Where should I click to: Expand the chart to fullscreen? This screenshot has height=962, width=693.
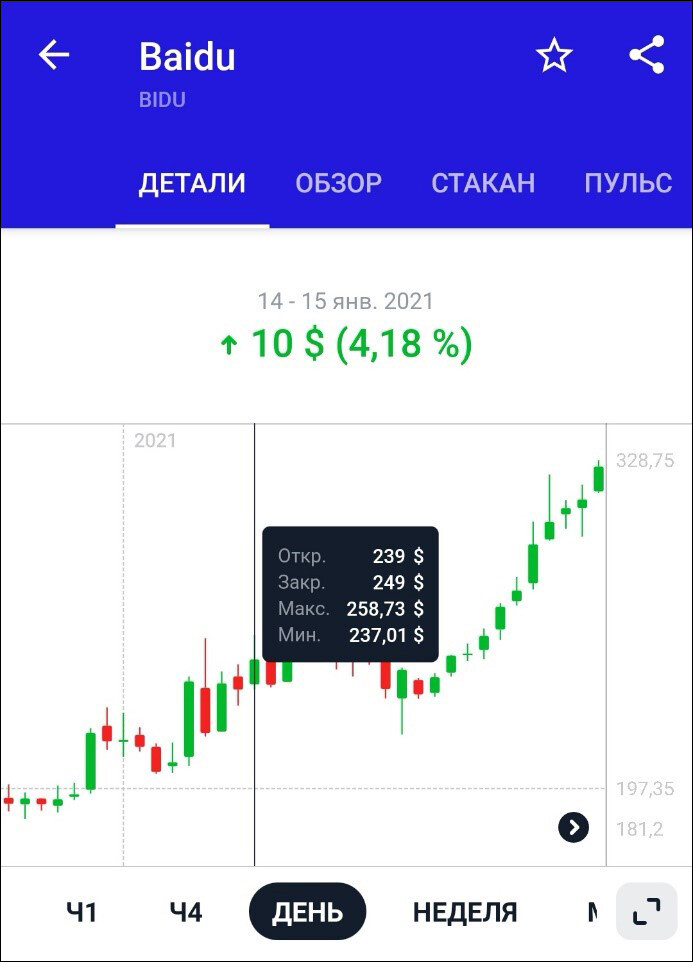click(x=646, y=911)
